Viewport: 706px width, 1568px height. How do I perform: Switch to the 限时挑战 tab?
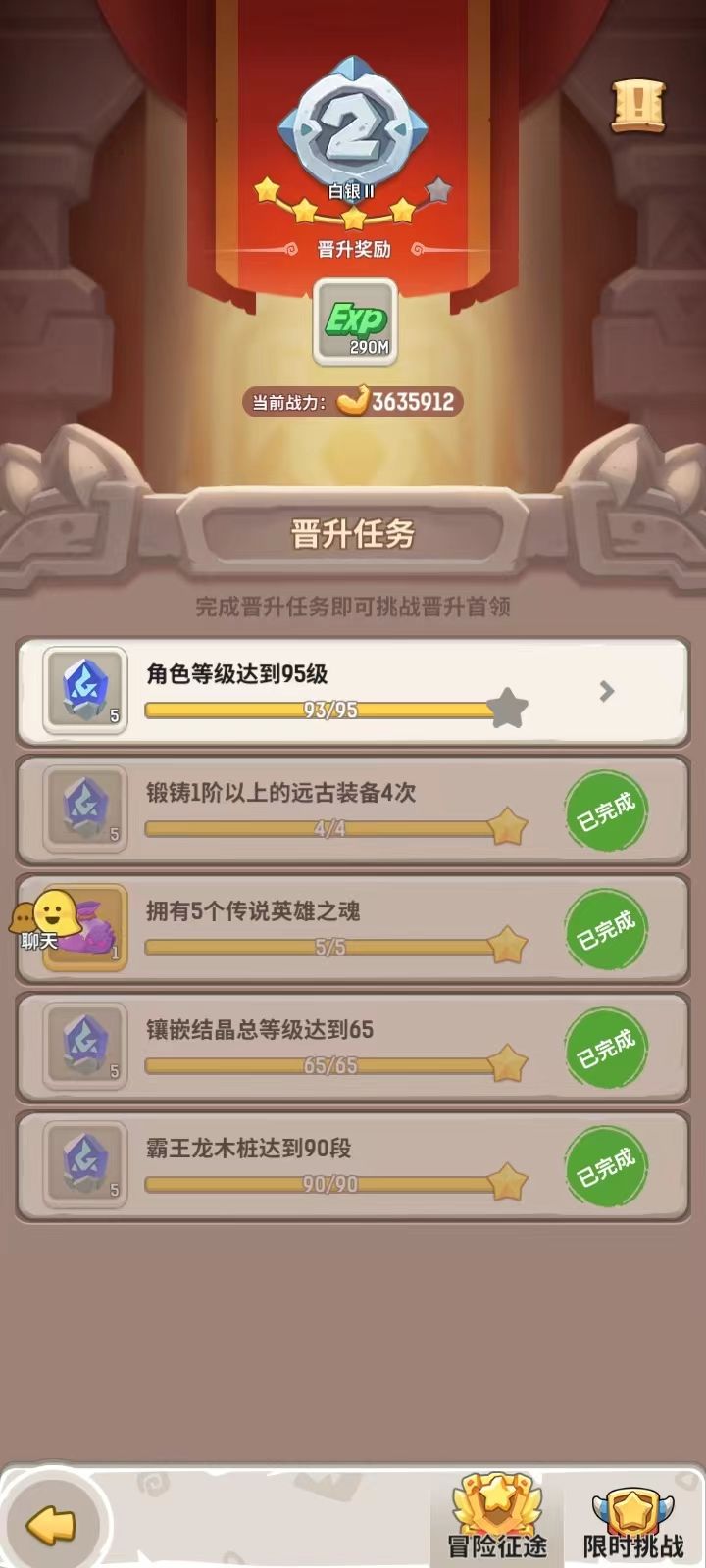click(x=635, y=1514)
